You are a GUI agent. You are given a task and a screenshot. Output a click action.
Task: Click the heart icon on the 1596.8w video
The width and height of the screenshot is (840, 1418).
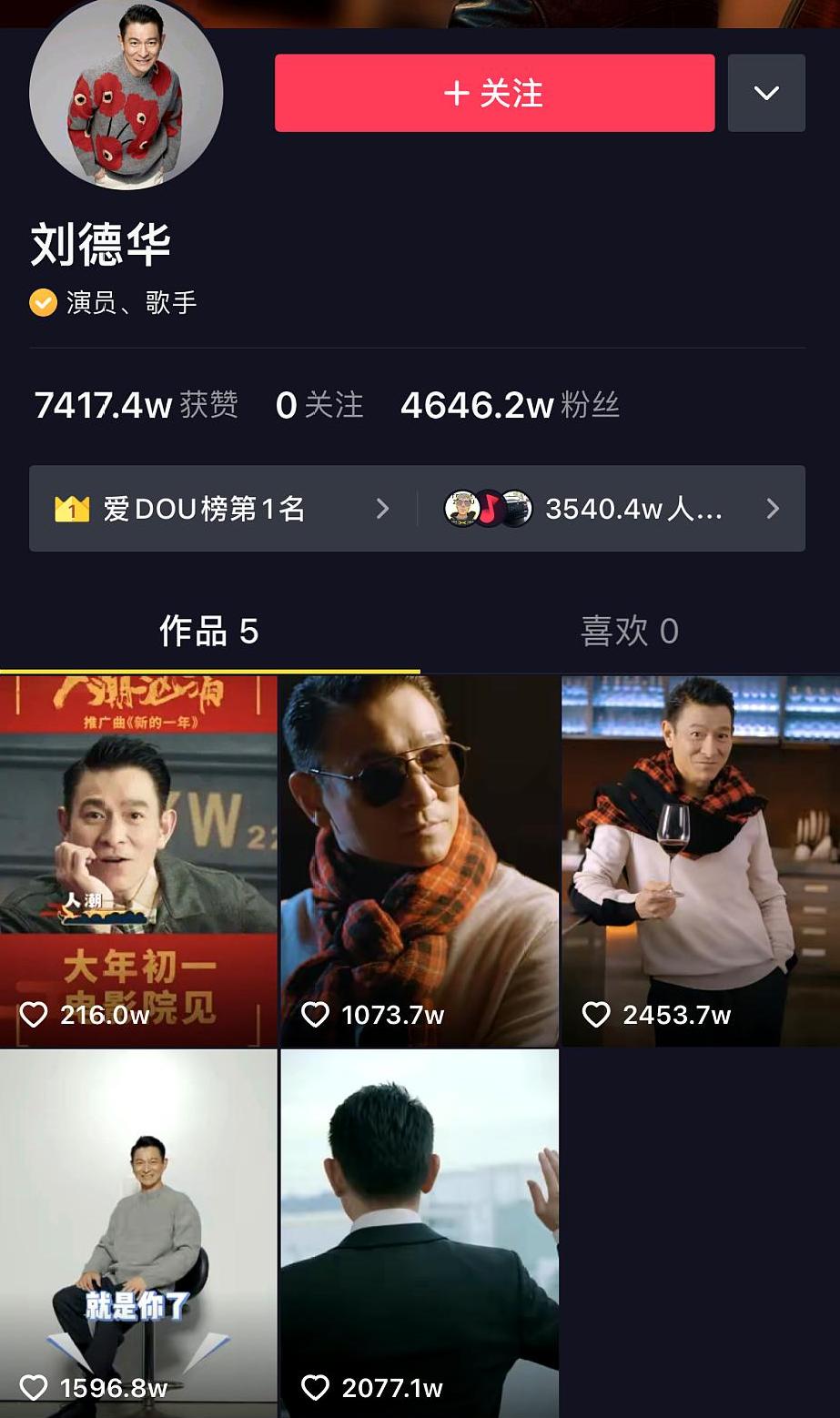pyautogui.click(x=35, y=1388)
